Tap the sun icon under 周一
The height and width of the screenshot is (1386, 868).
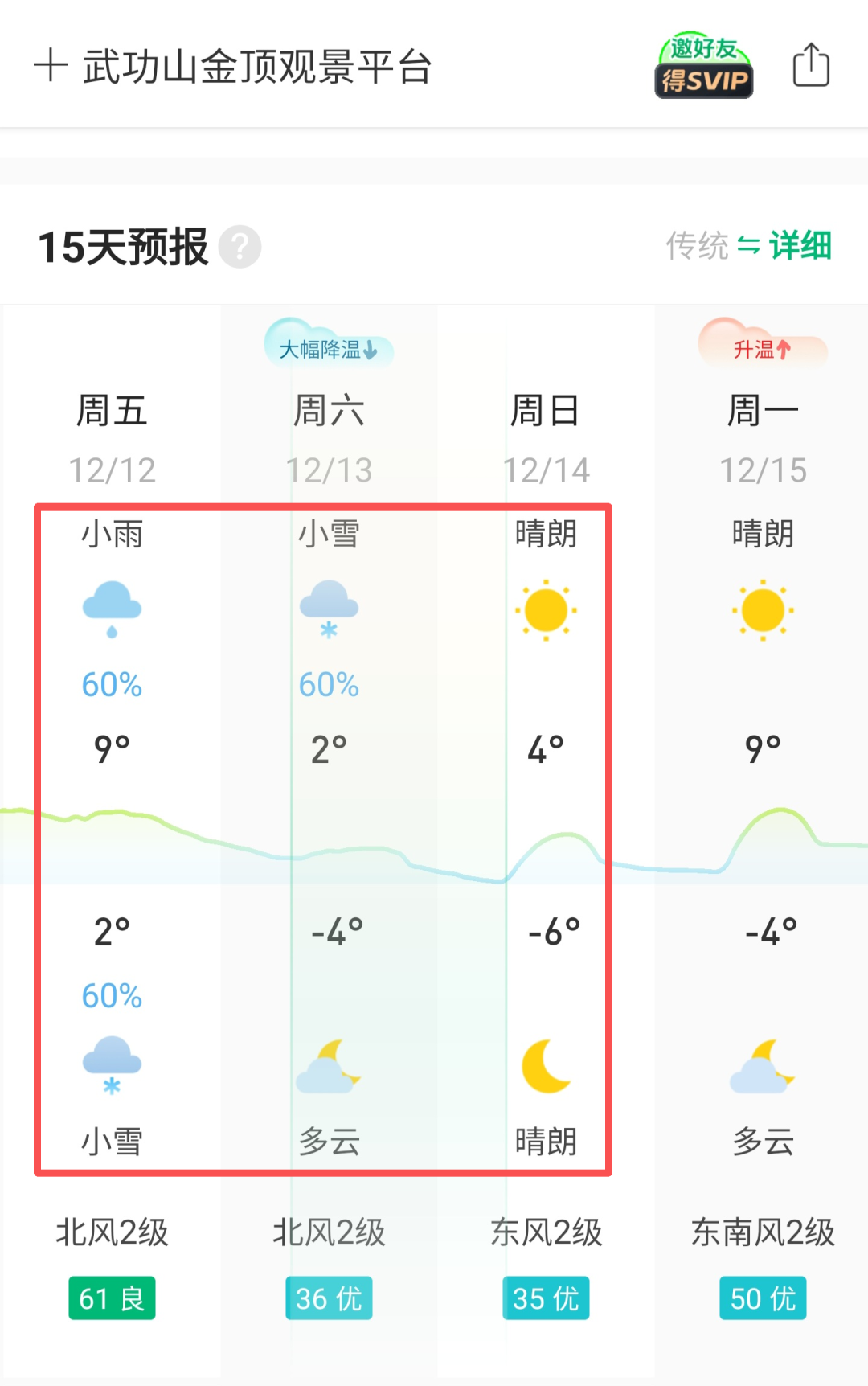coord(763,609)
